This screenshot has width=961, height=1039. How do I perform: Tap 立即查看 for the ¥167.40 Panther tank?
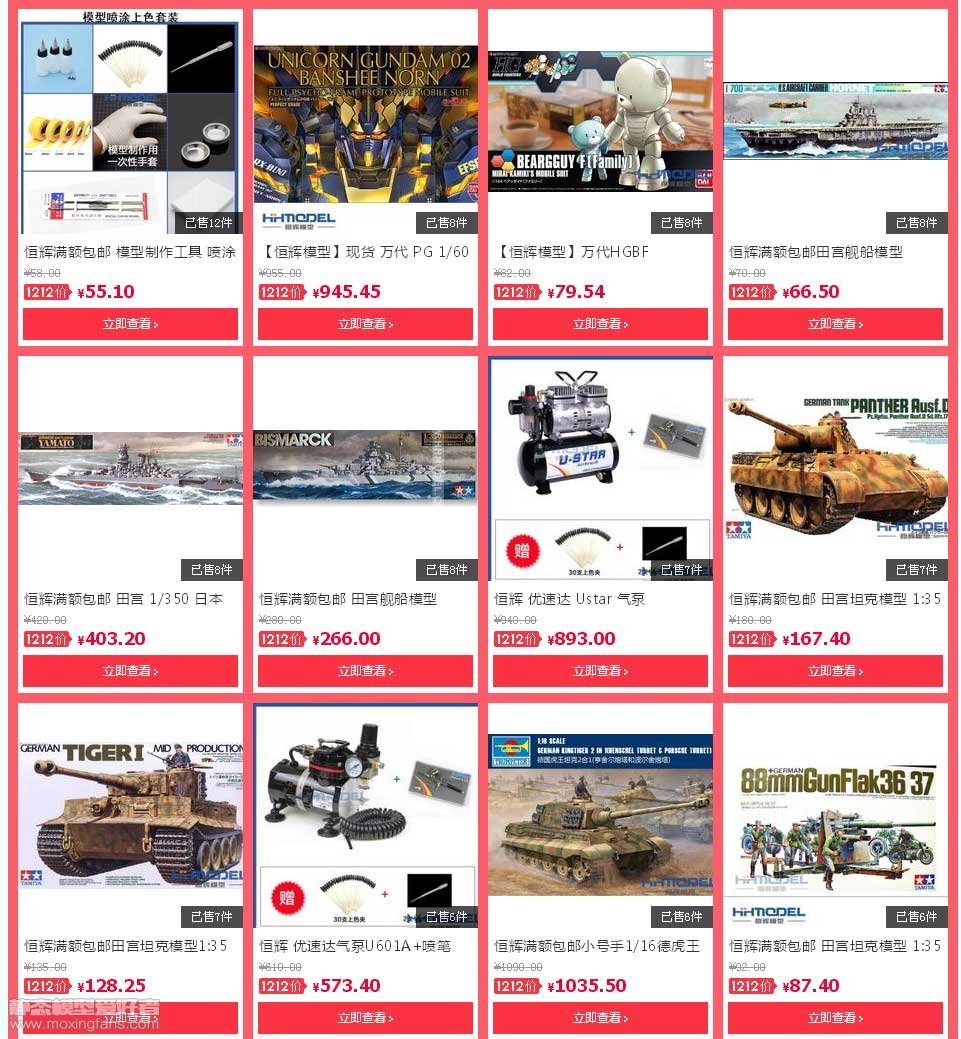(835, 671)
